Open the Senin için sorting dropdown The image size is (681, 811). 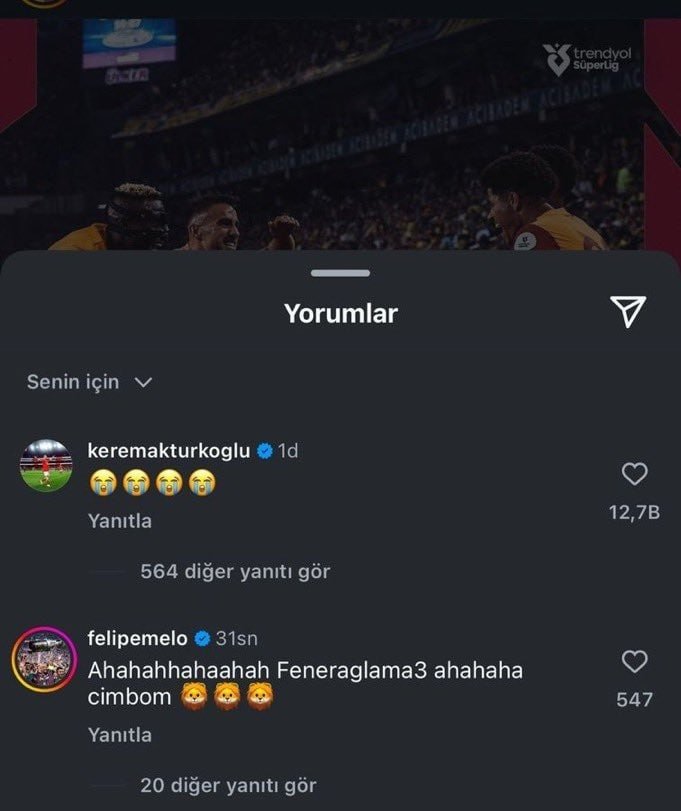pos(89,382)
